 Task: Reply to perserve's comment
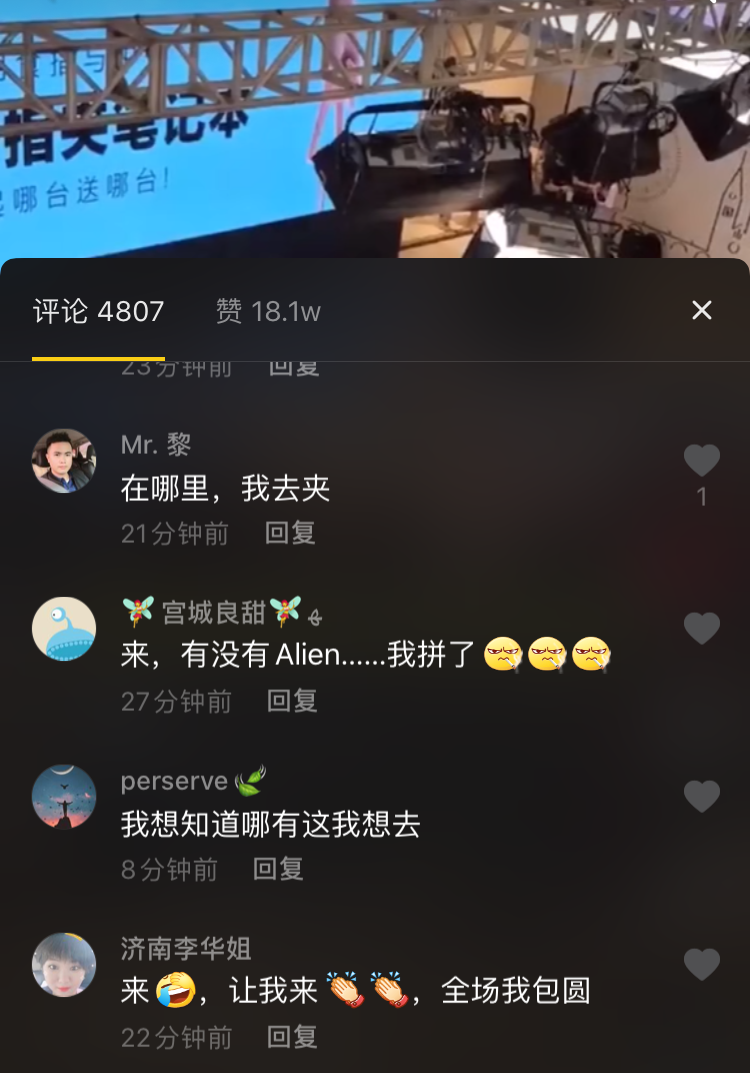pyautogui.click(x=278, y=870)
